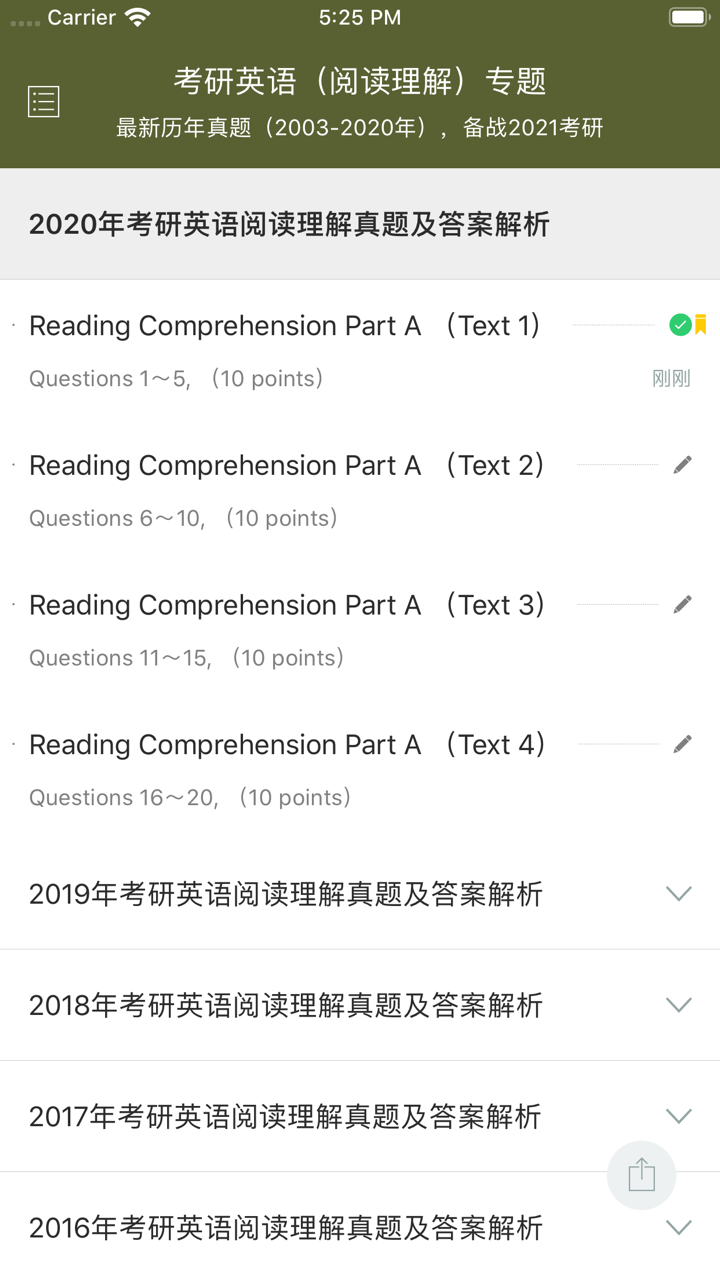Expand the 2019年 reading comprehension section
This screenshot has width=720, height=1280.
[x=679, y=893]
